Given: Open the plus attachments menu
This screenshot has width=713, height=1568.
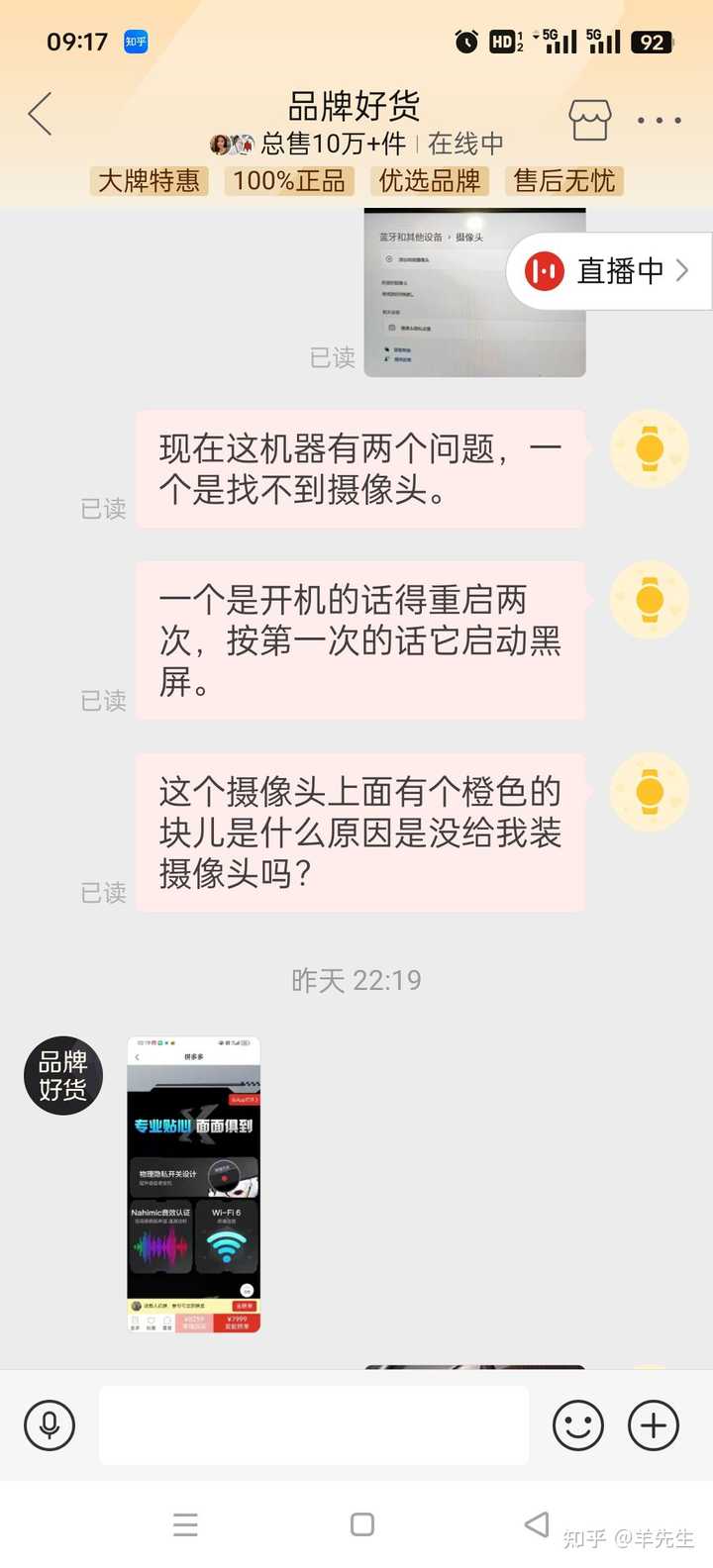Looking at the screenshot, I should 654,1425.
